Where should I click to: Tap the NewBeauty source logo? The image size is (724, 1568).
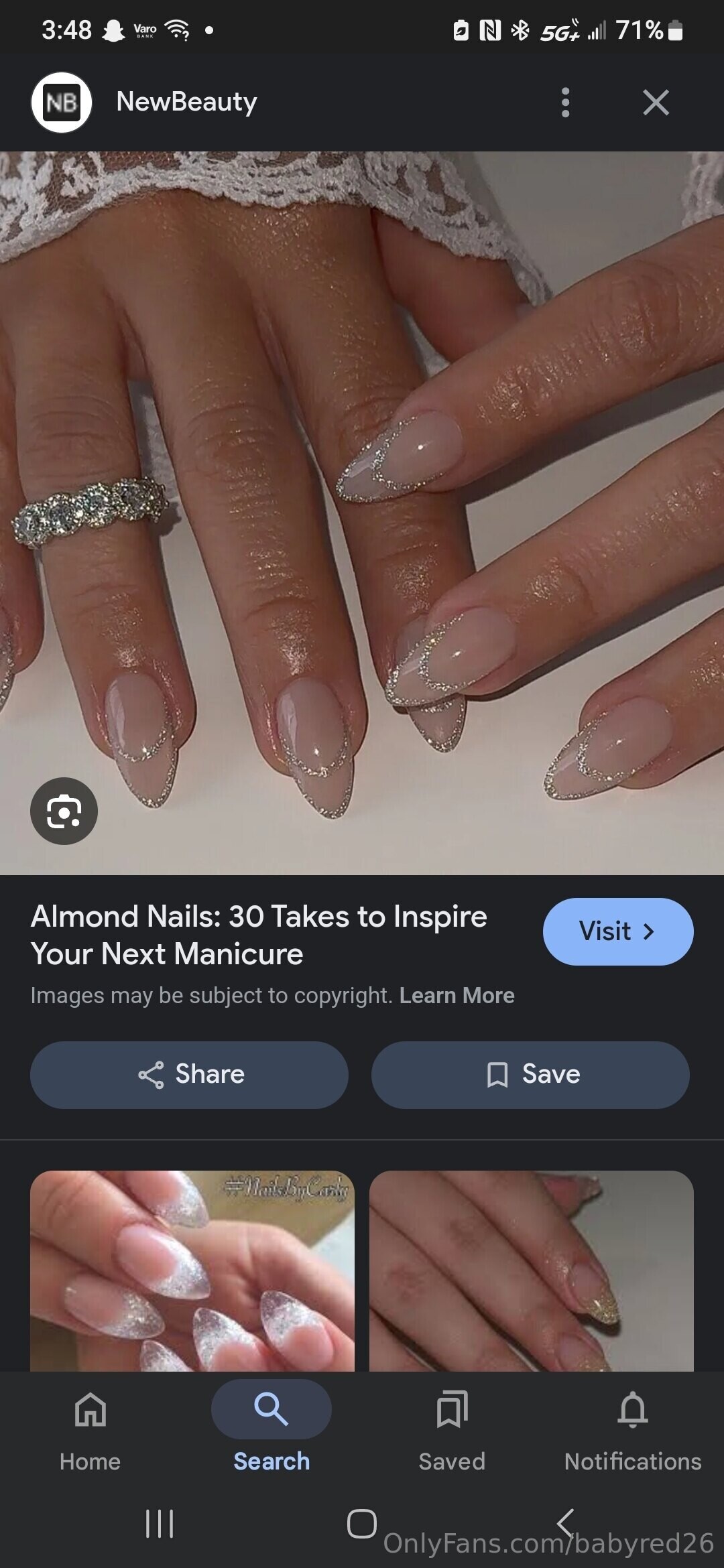[62, 103]
